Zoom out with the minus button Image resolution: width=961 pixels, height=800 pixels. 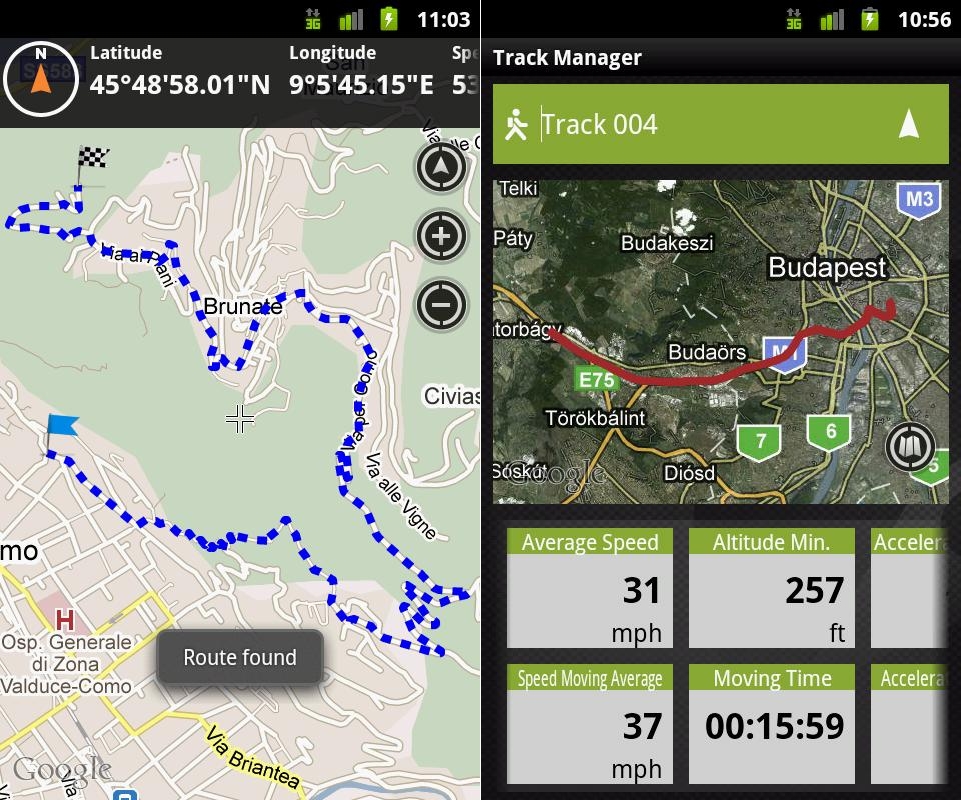(441, 303)
